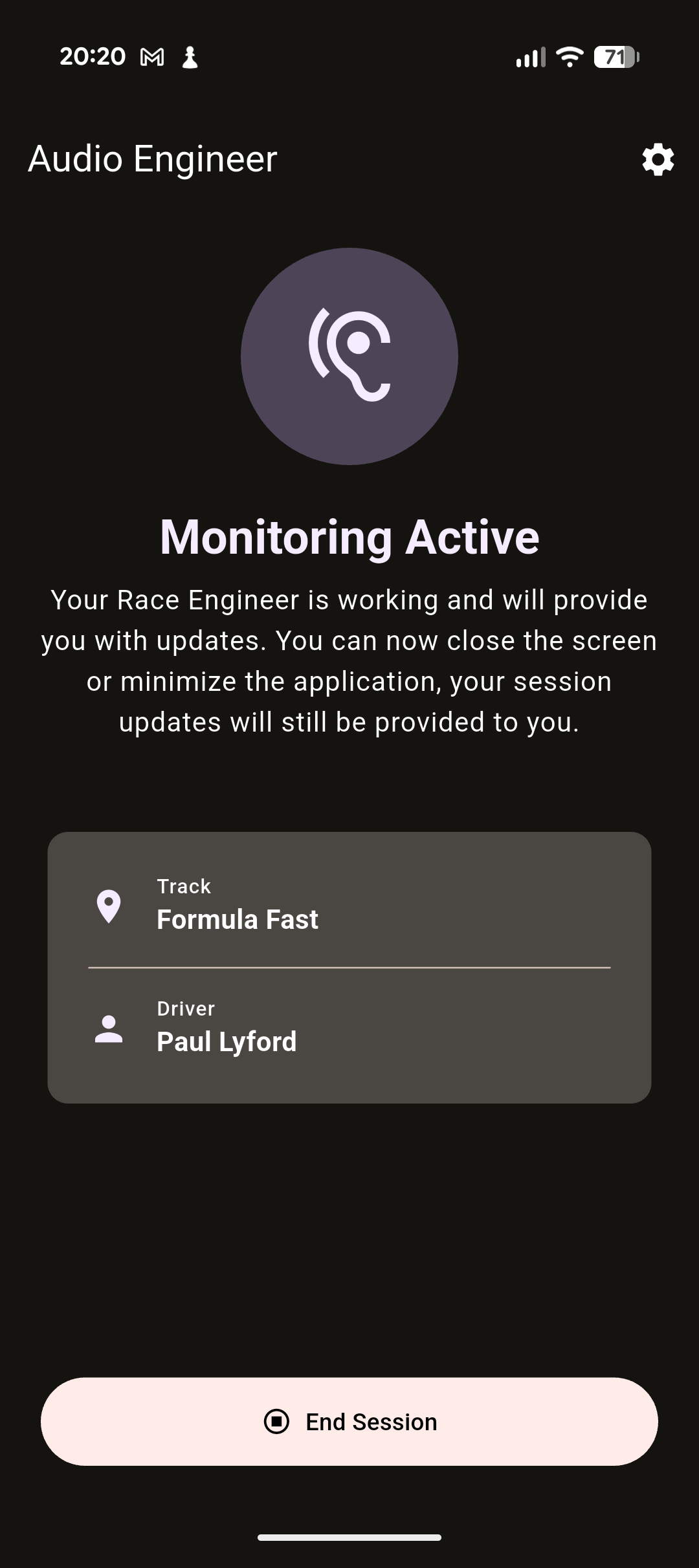Image resolution: width=699 pixels, height=1568 pixels.
Task: Tap the Gmail icon in the status bar
Action: pyautogui.click(x=151, y=57)
